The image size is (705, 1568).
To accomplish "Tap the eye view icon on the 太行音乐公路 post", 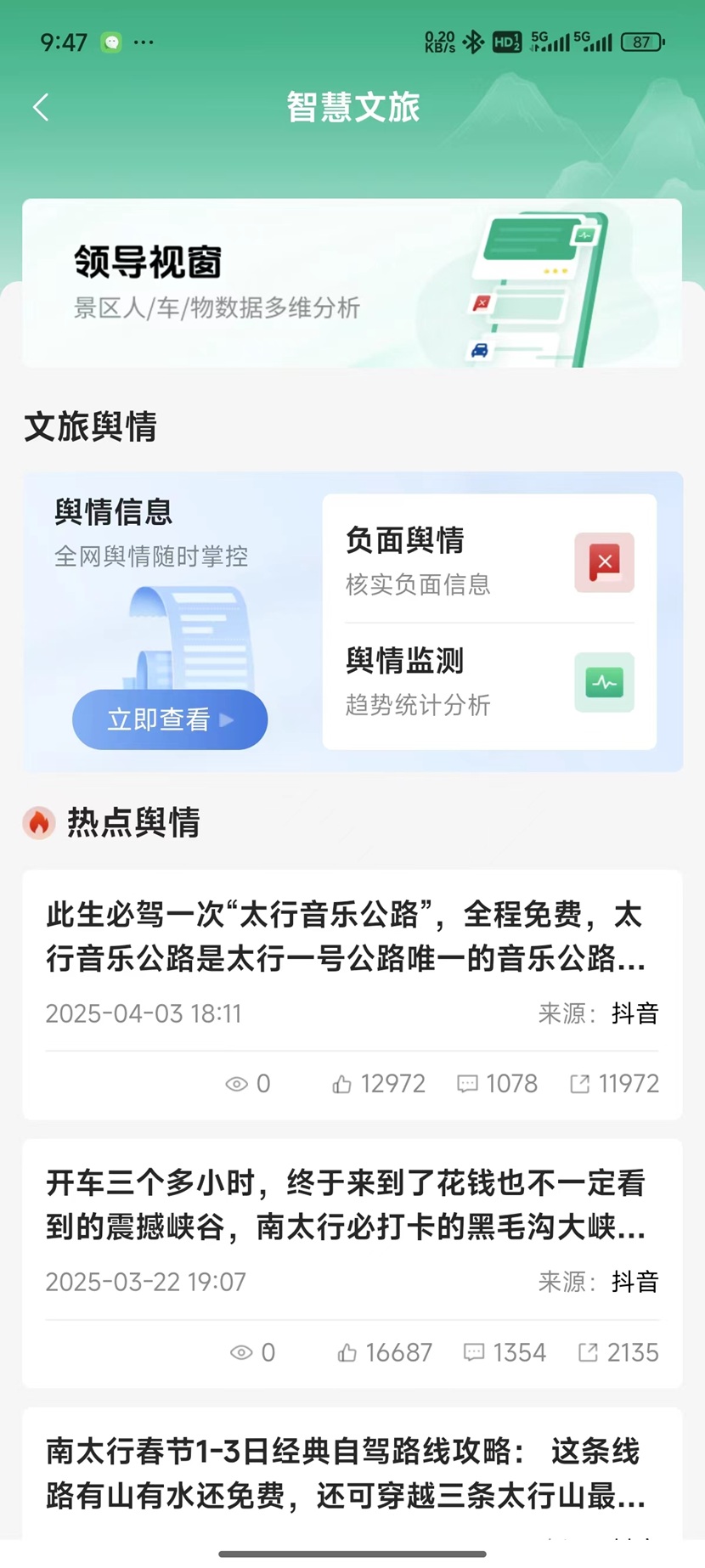I will [x=236, y=1084].
